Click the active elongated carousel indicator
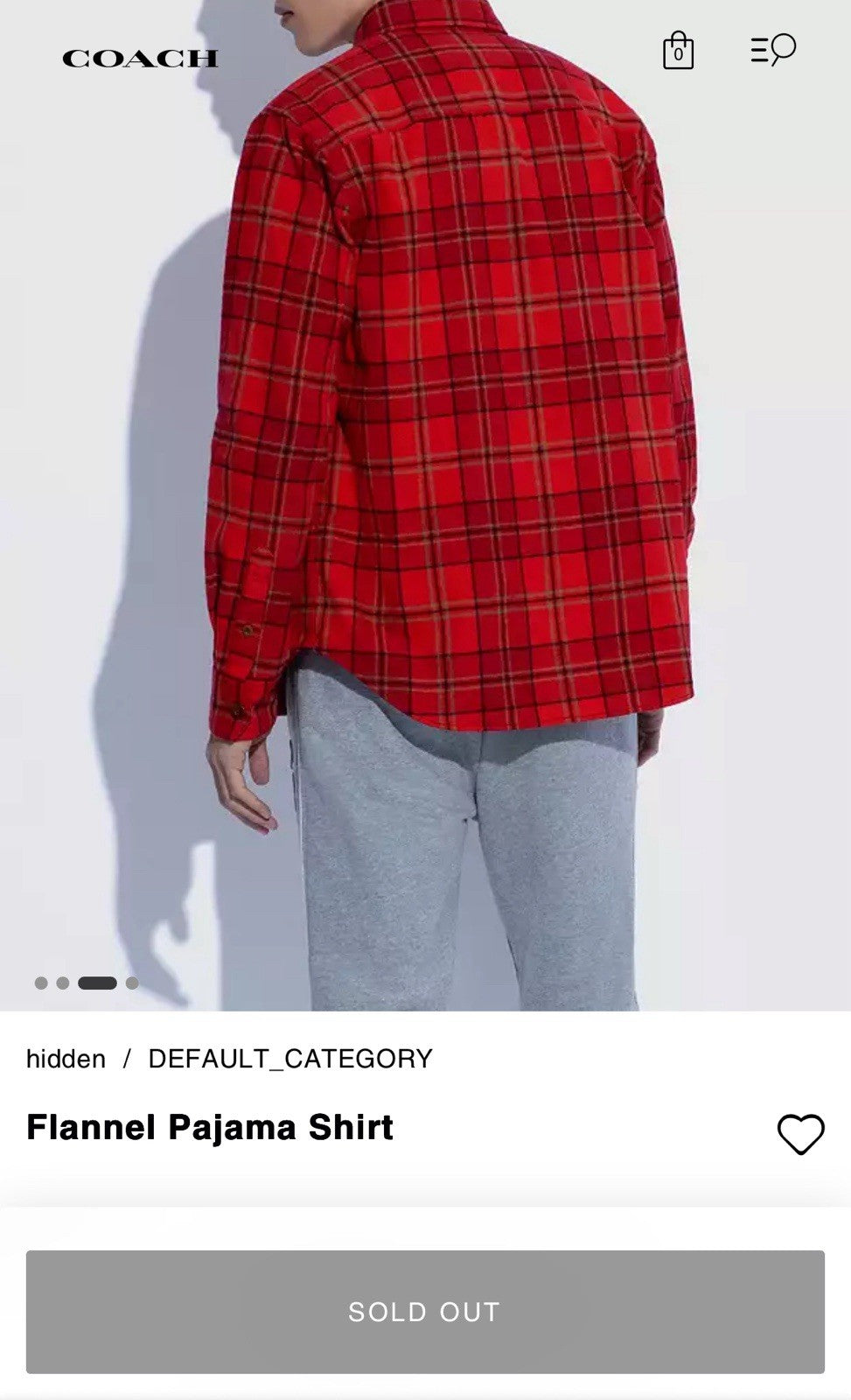The height and width of the screenshot is (1400, 851). click(99, 983)
